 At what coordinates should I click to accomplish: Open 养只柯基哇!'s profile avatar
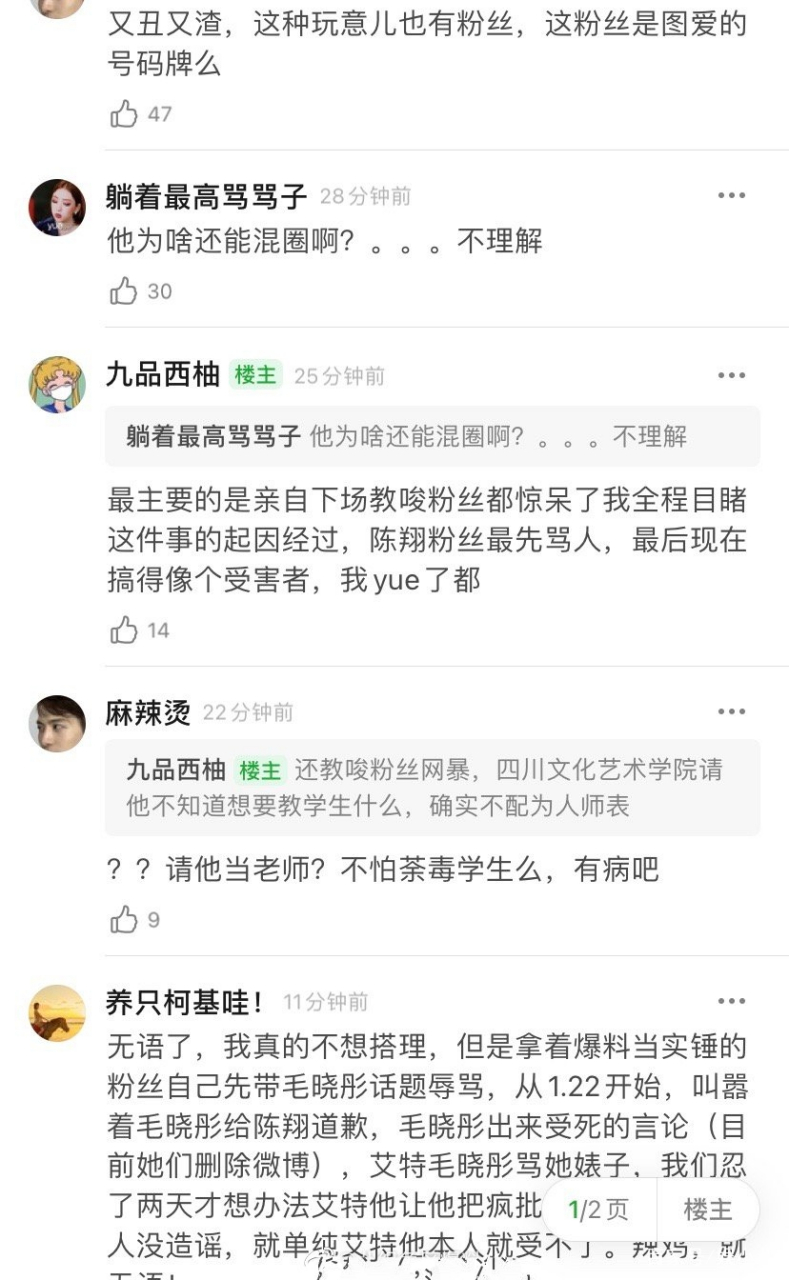pos(57,1012)
